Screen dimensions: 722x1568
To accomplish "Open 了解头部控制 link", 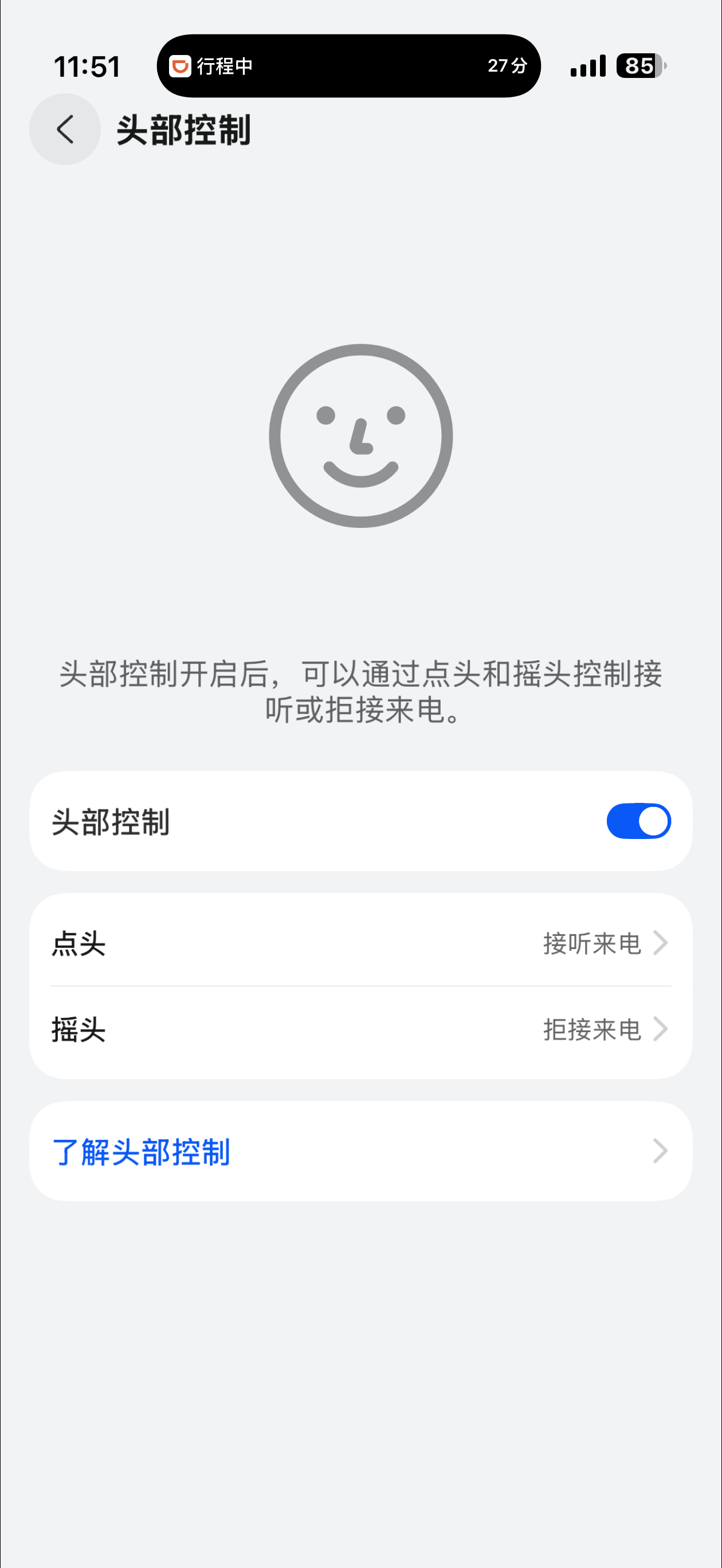I will click(361, 1151).
